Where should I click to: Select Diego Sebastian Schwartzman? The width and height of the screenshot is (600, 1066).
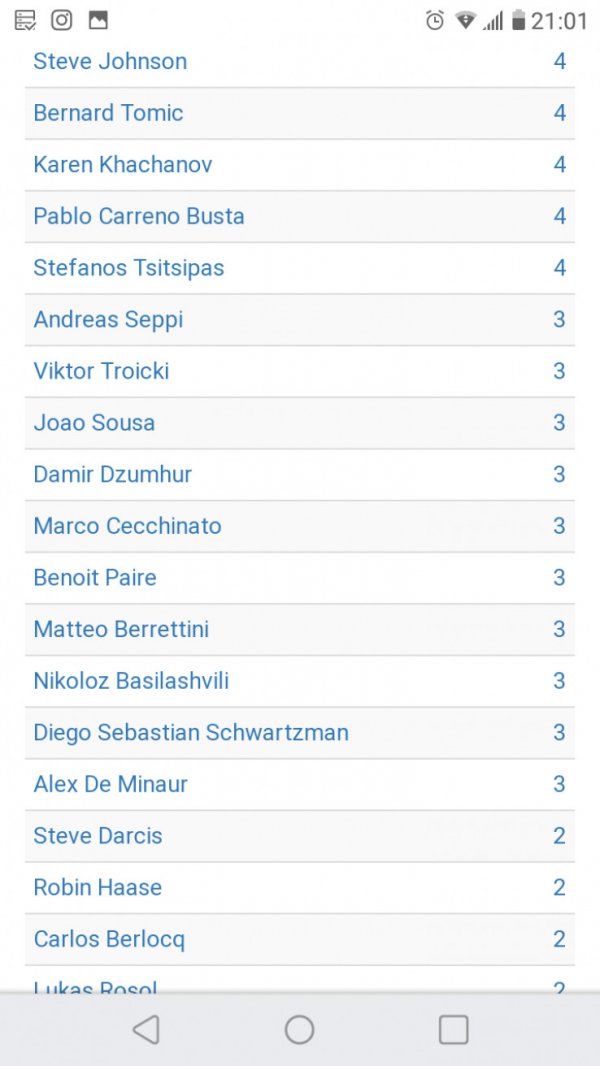coord(191,733)
